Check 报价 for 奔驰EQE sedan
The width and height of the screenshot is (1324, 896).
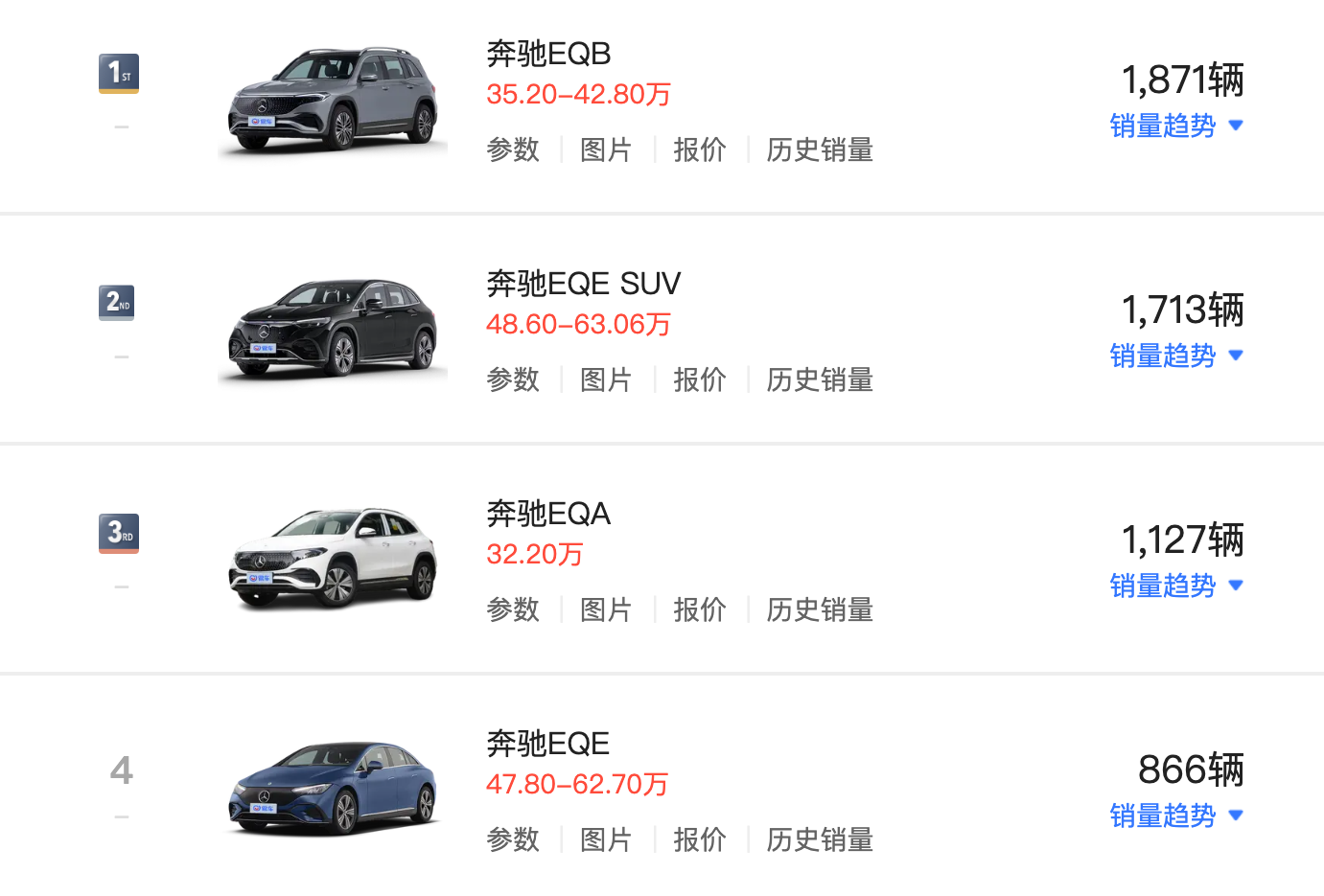coord(700,839)
